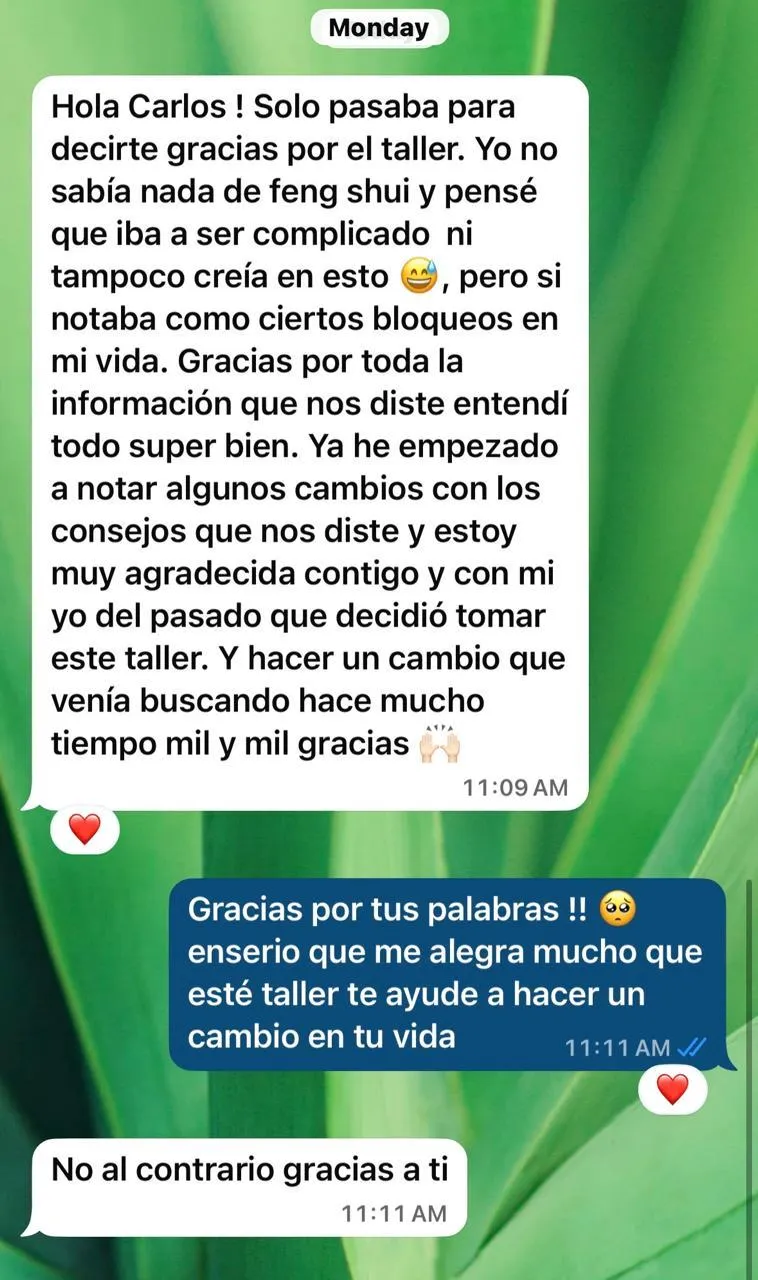Image resolution: width=758 pixels, height=1280 pixels.
Task: Tap the Monday date chip
Action: click(x=378, y=28)
